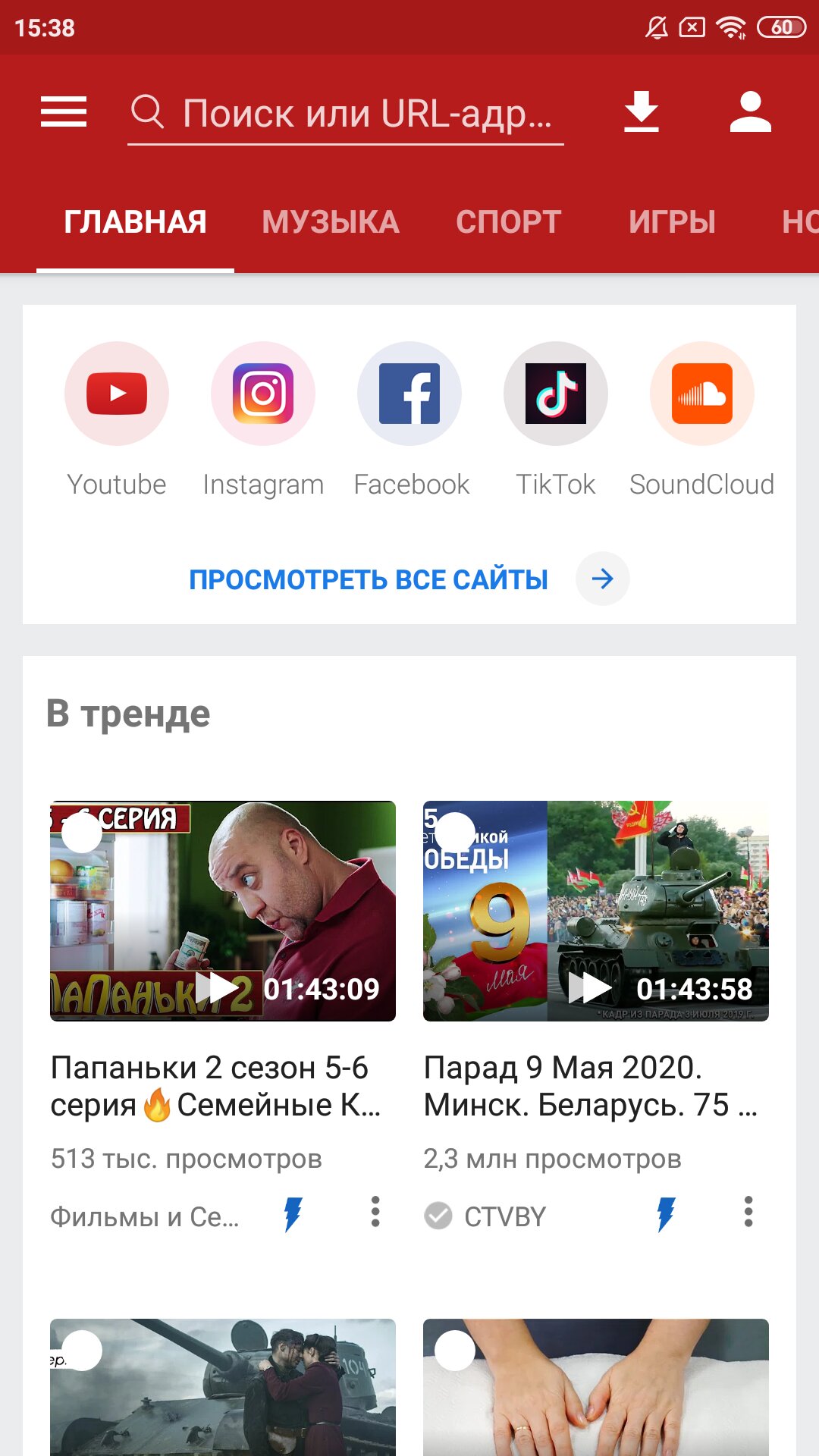Open the downloads icon
The height and width of the screenshot is (1456, 819).
coord(642,112)
